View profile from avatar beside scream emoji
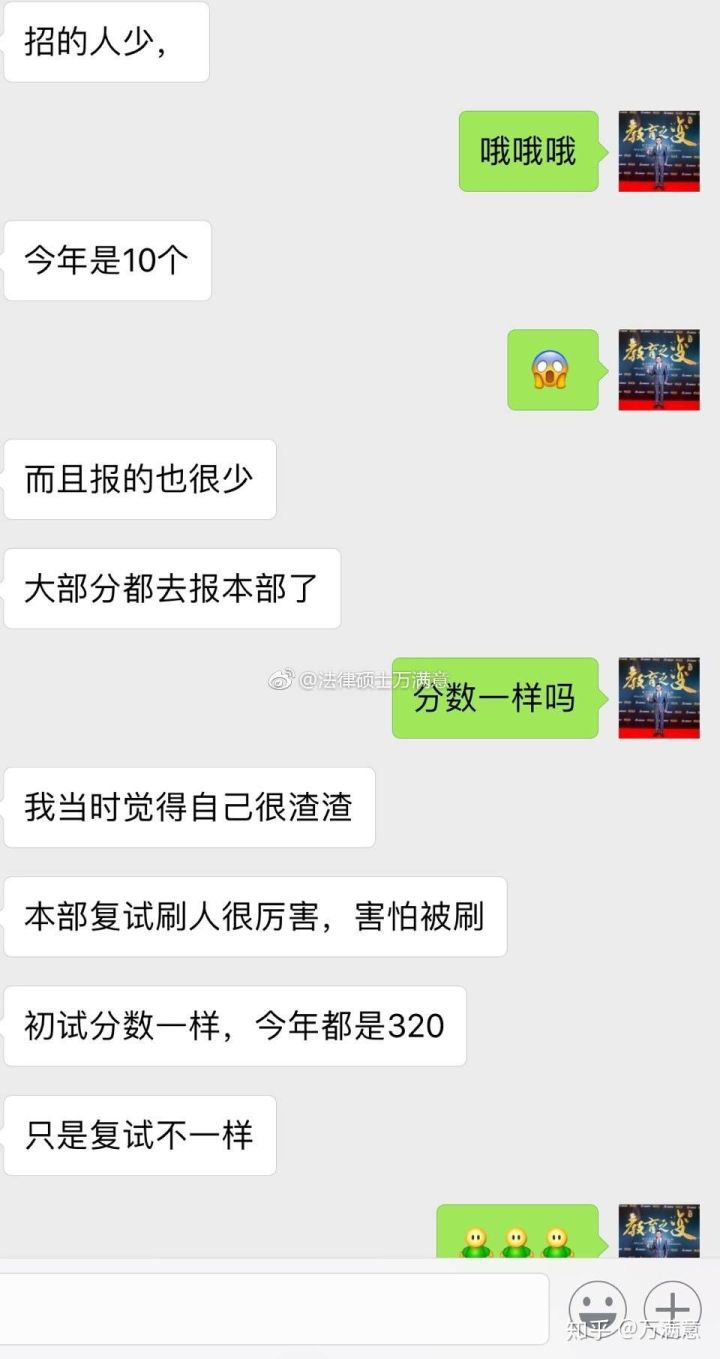 coord(658,370)
